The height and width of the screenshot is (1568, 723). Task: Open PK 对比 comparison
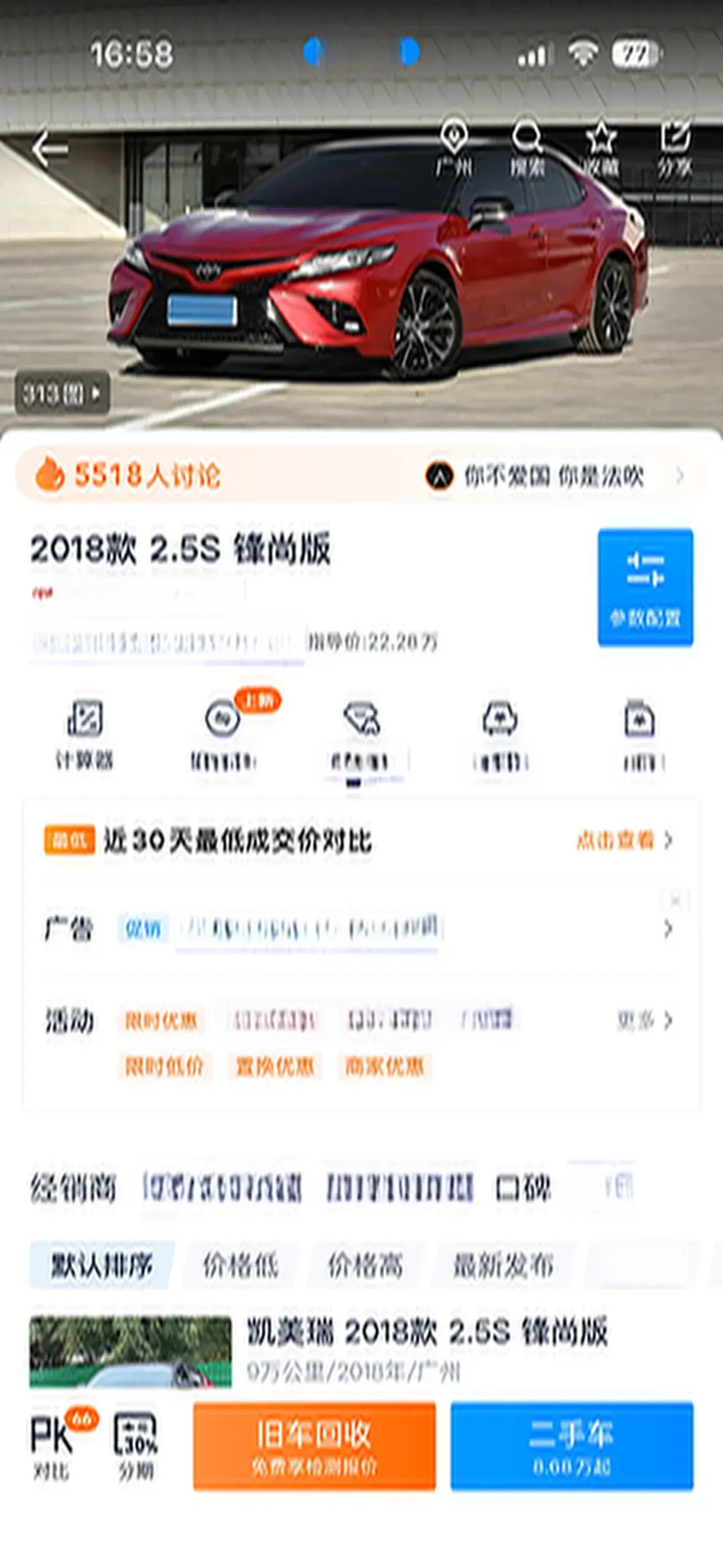pyautogui.click(x=52, y=1446)
